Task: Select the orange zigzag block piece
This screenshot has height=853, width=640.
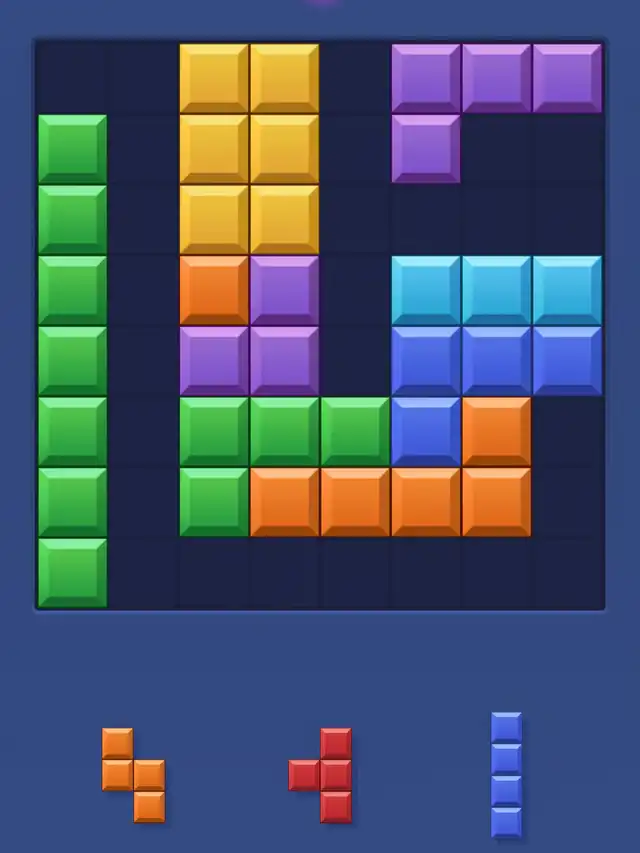Action: 133,775
